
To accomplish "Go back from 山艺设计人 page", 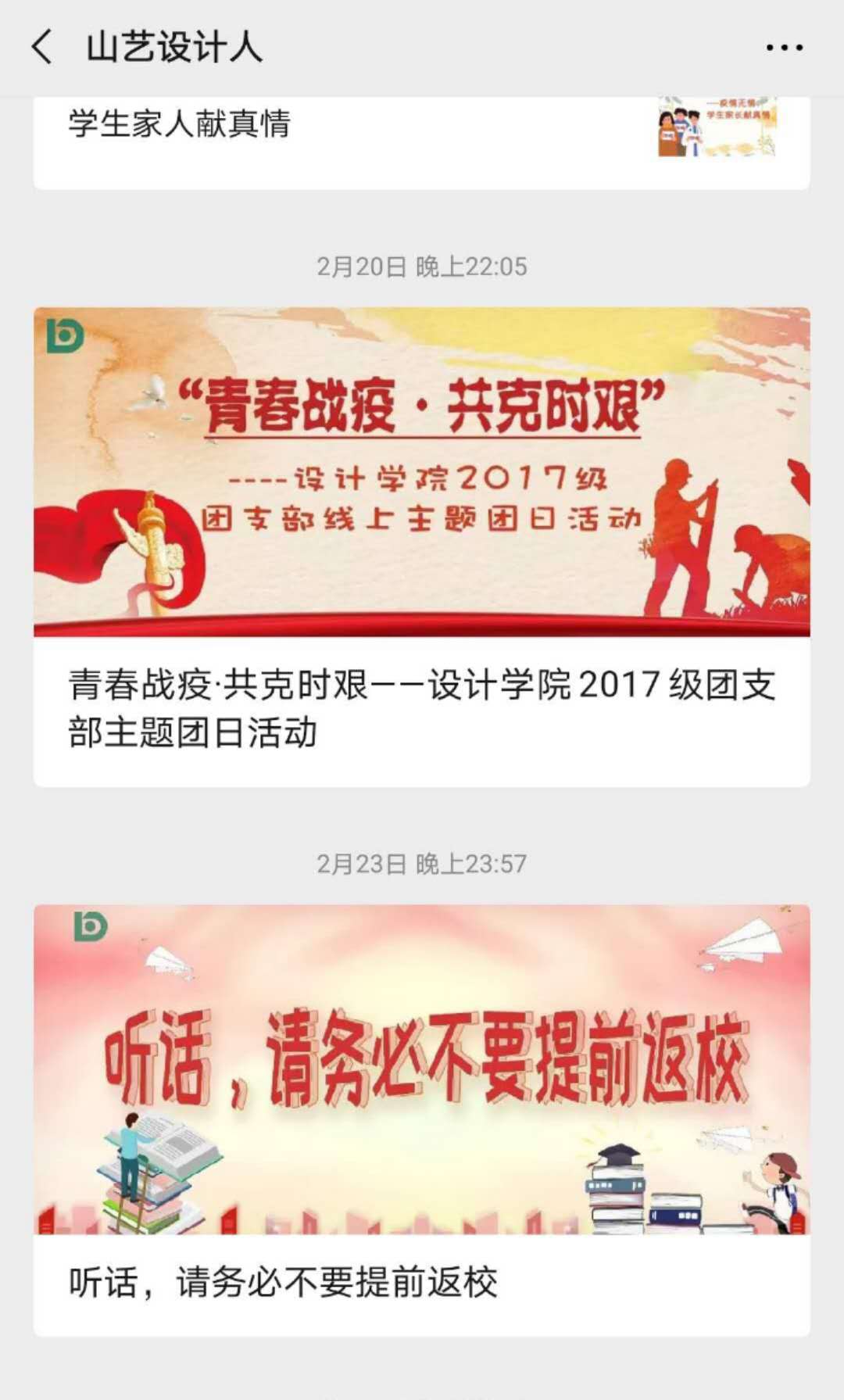I will point(43,47).
